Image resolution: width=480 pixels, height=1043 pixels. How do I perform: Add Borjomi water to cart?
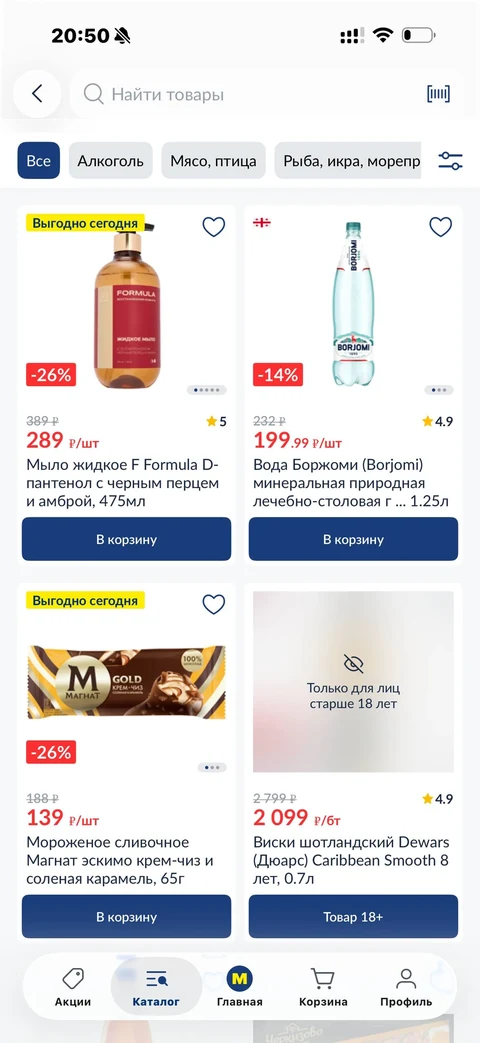coord(353,539)
